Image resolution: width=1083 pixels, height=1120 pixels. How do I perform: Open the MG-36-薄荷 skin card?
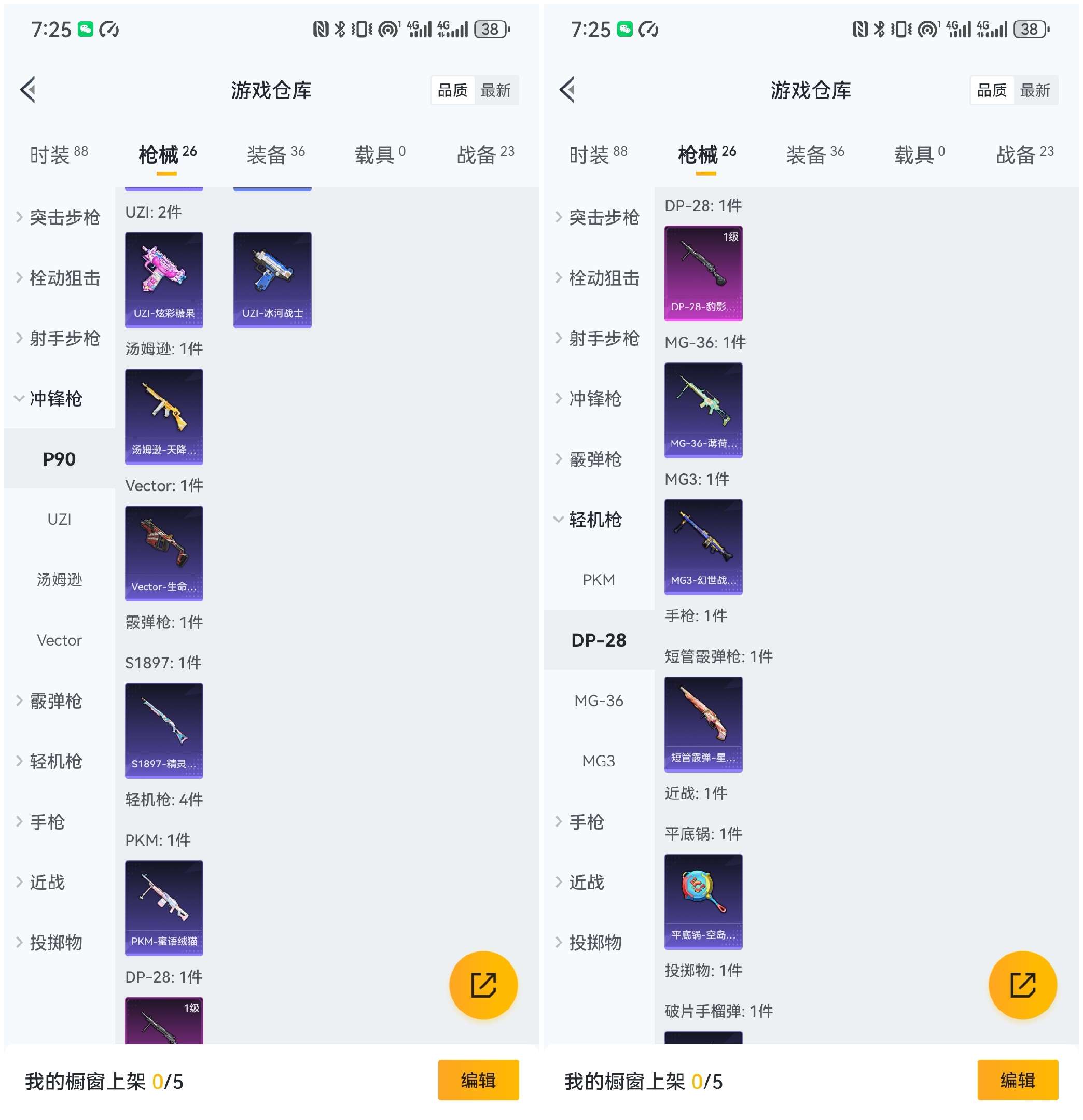(x=703, y=410)
